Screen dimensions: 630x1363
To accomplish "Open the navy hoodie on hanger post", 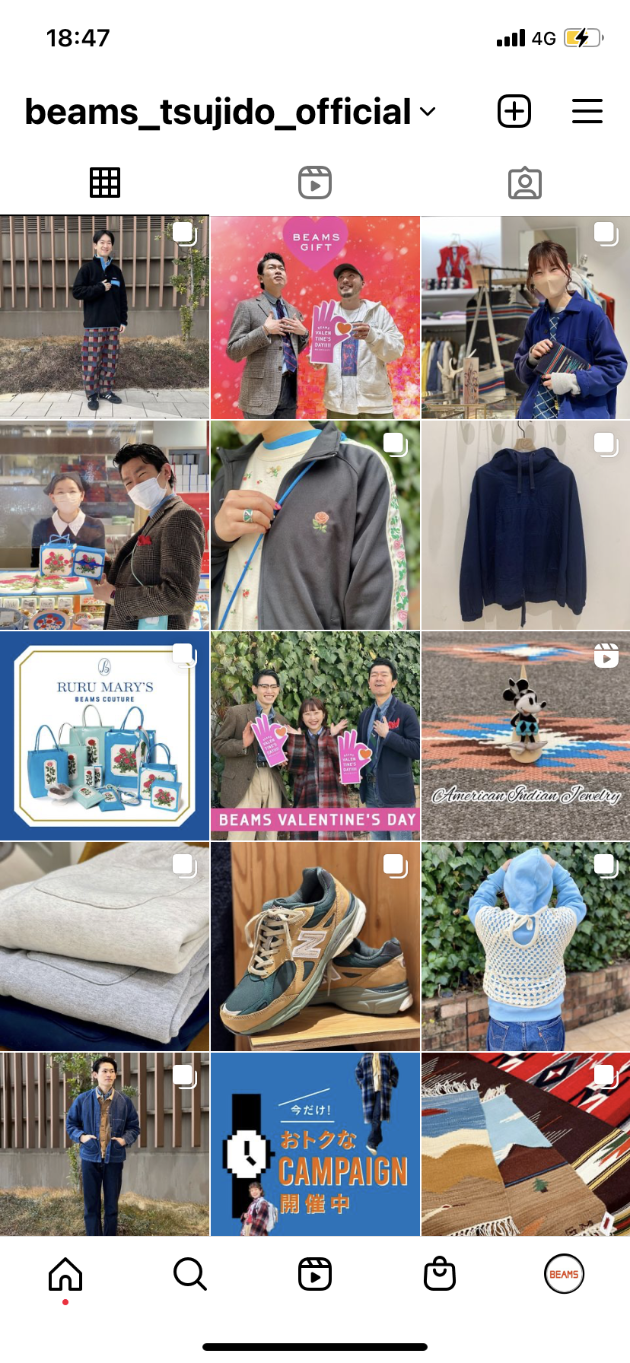I will coord(525,526).
